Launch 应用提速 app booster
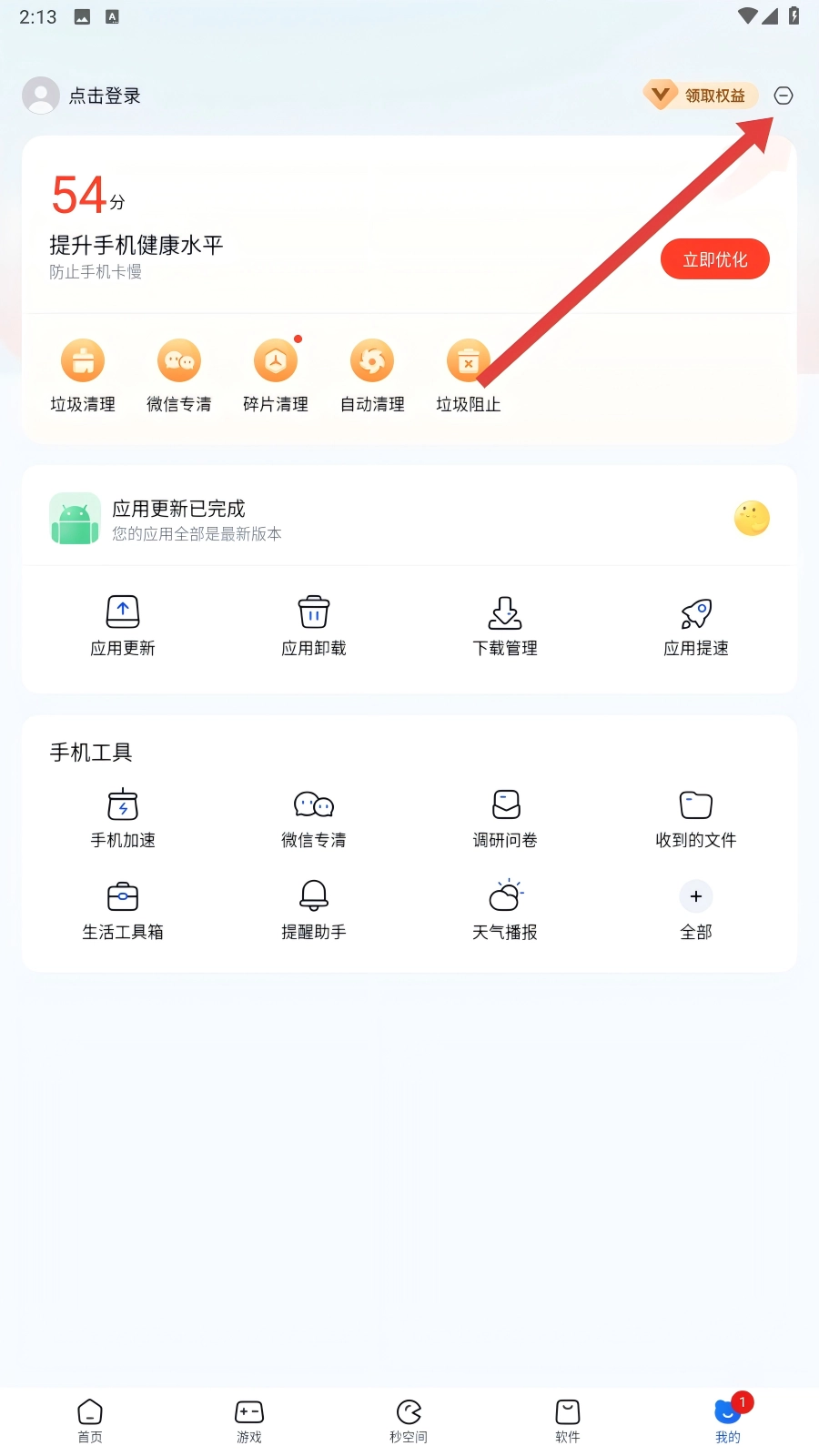This screenshot has width=819, height=1456. point(696,625)
